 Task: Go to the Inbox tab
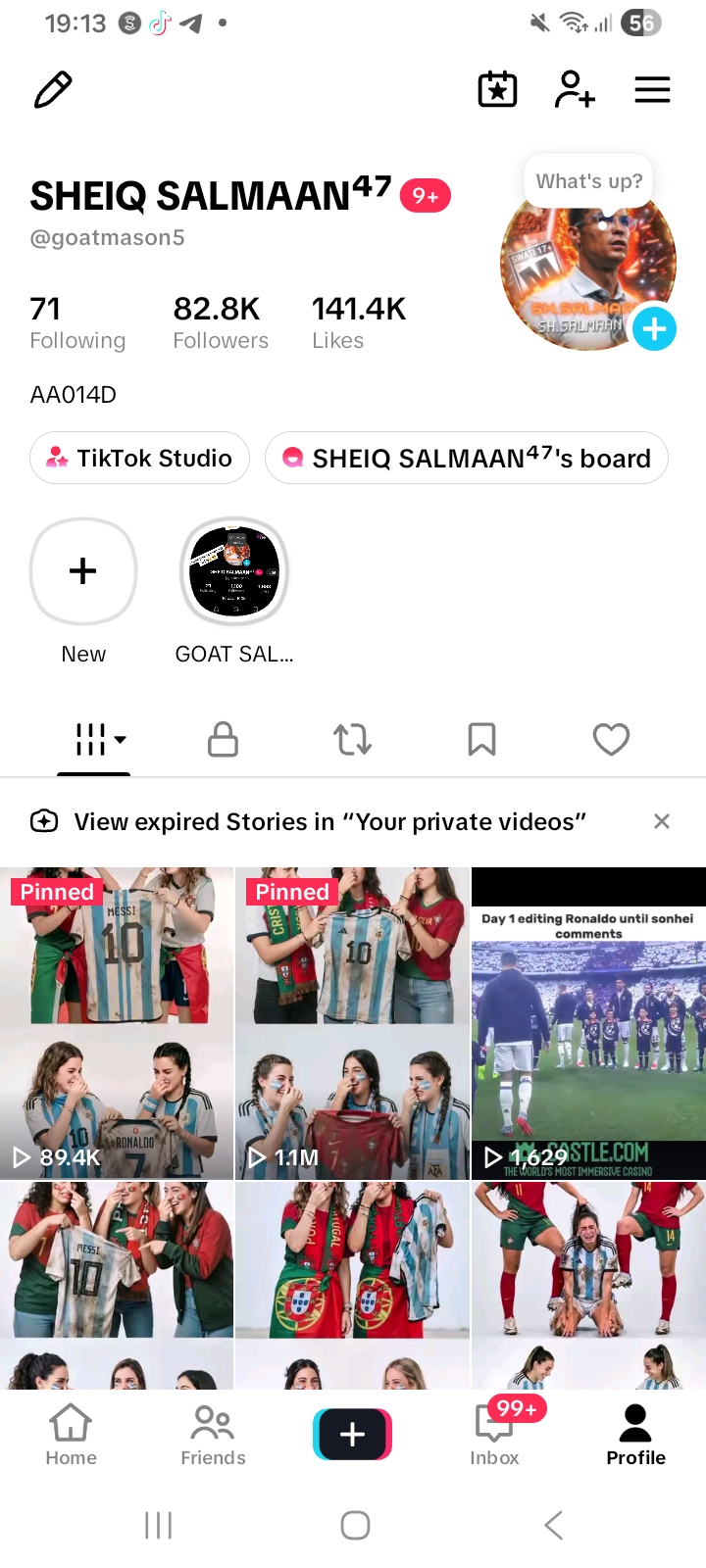click(495, 1433)
